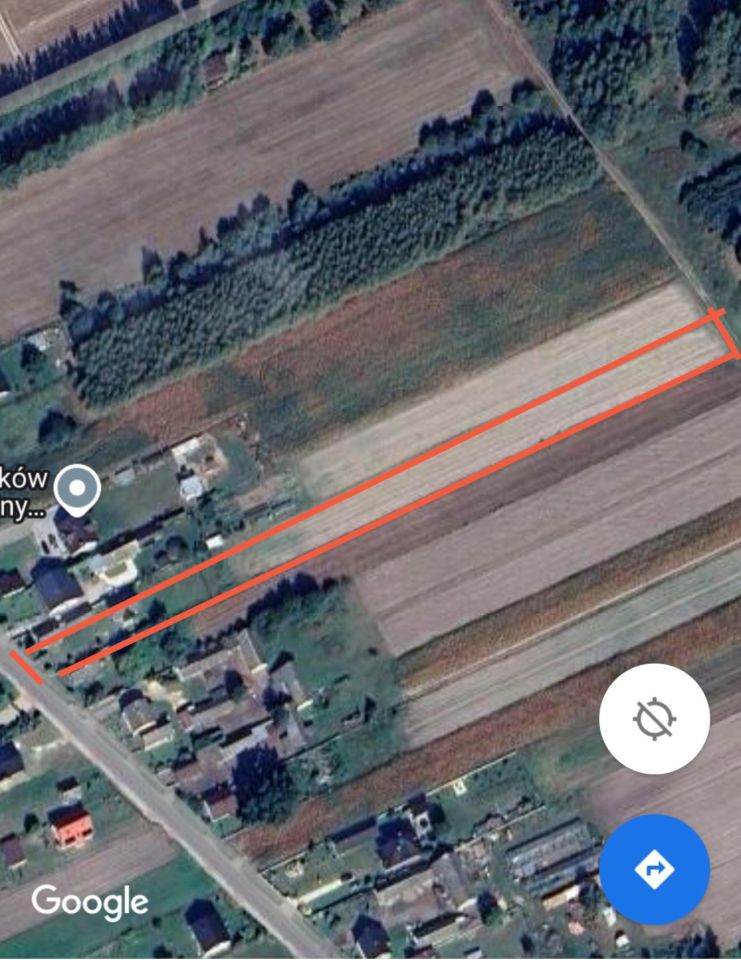Click the gray dot inside the map pin
Viewport: 741px width, 960px height.
75,487
